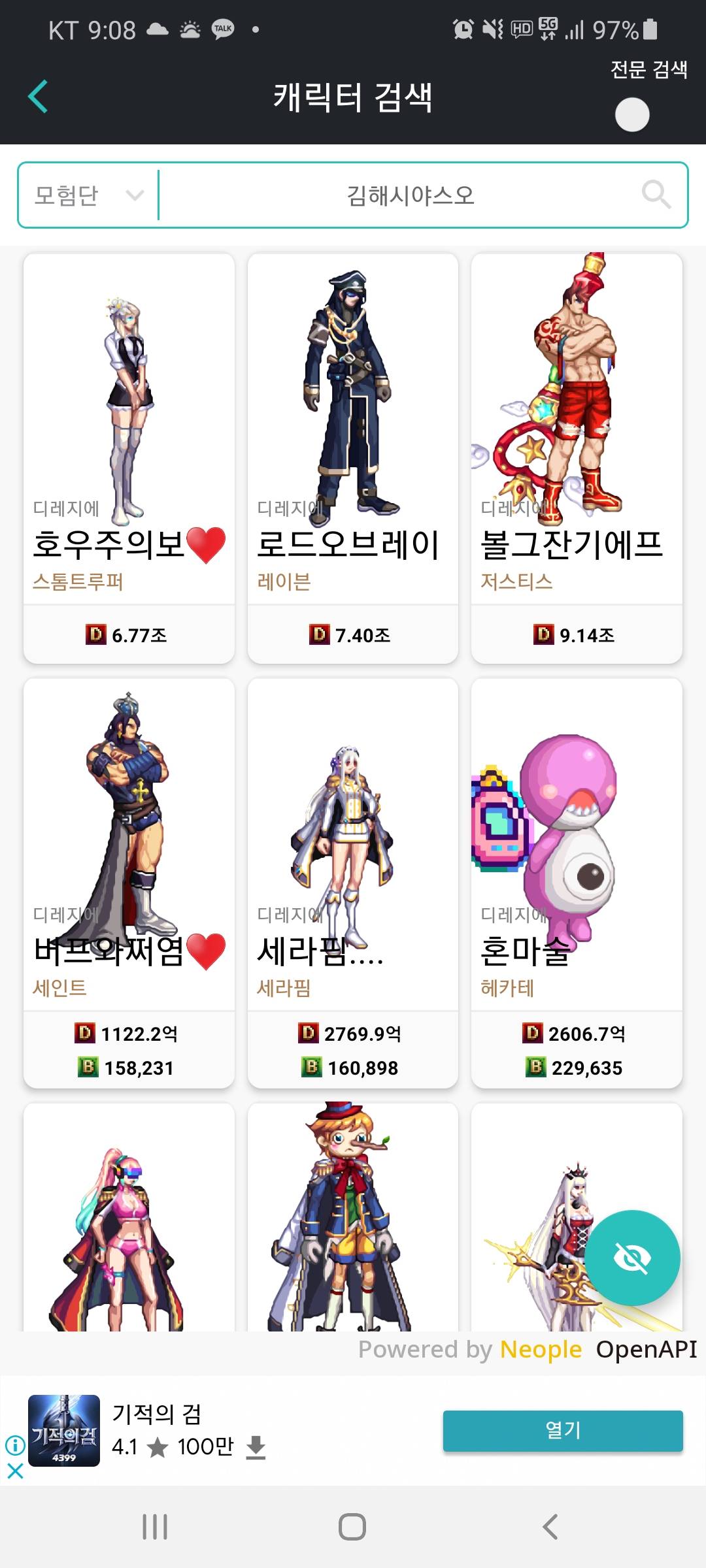Image resolution: width=706 pixels, height=1568 pixels.
Task: Tap 열기 on the 기적의 검 ad
Action: click(562, 1430)
